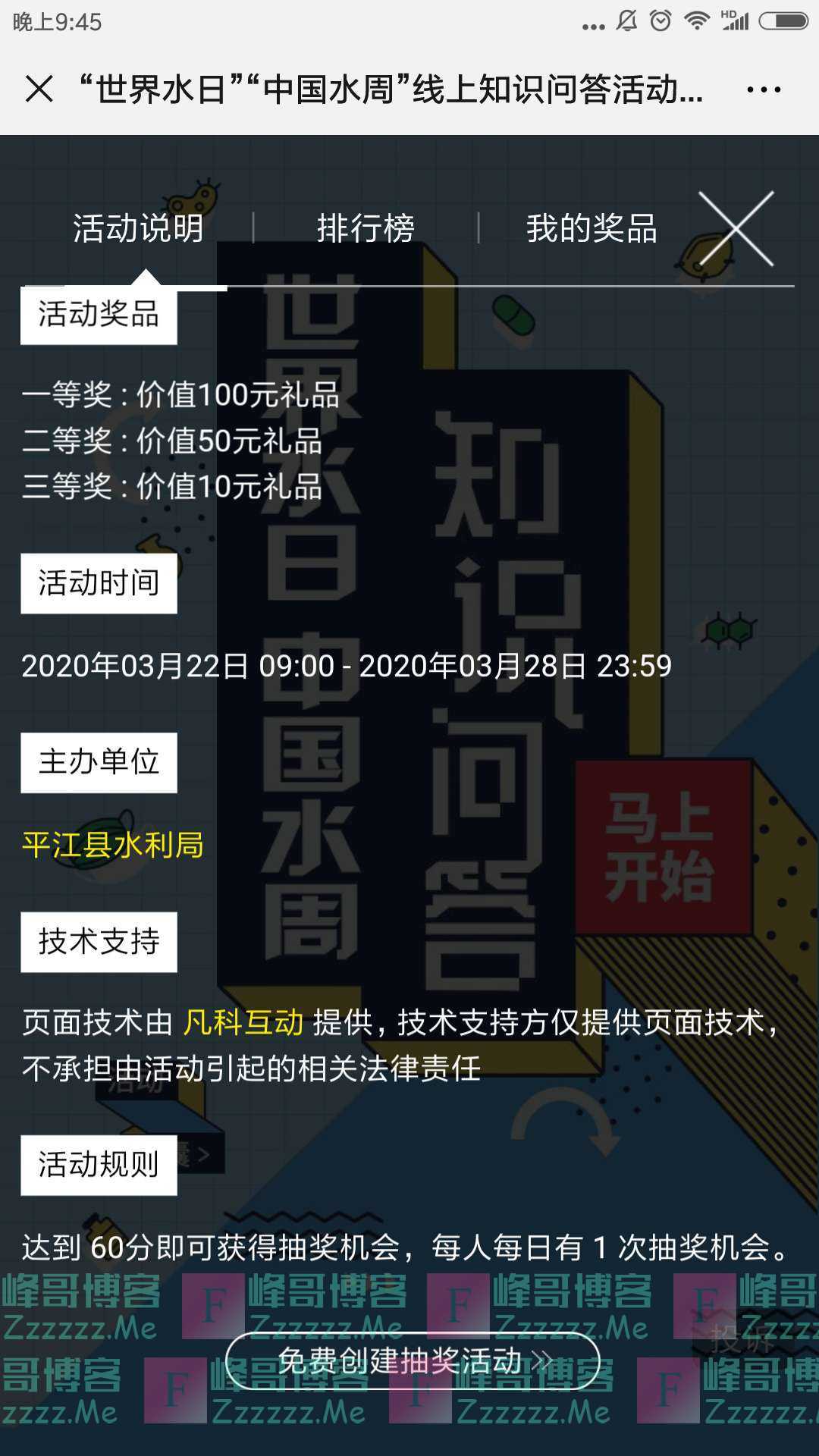Close the webpage with the top-left X
Viewport: 819px width, 1456px height.
(39, 89)
